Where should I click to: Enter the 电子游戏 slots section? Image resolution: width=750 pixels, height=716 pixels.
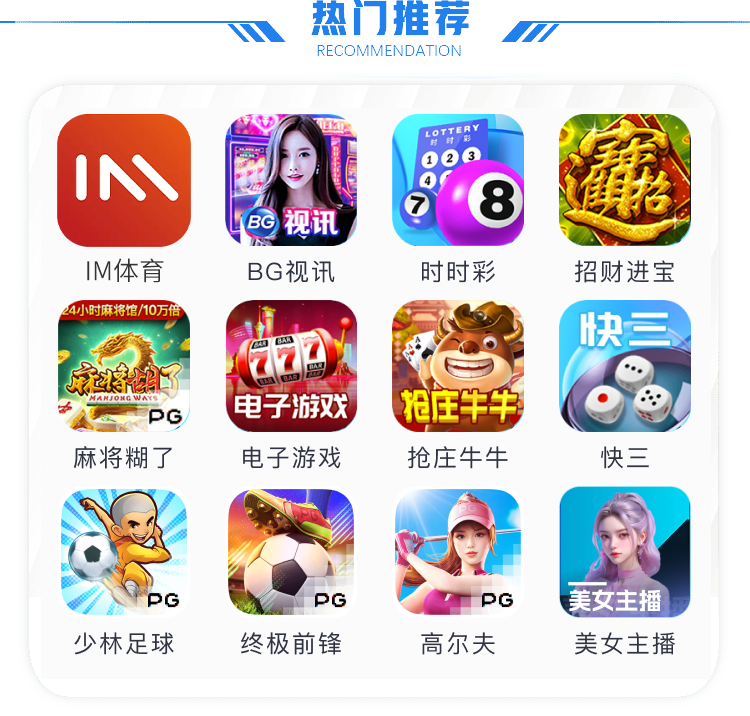(291, 366)
